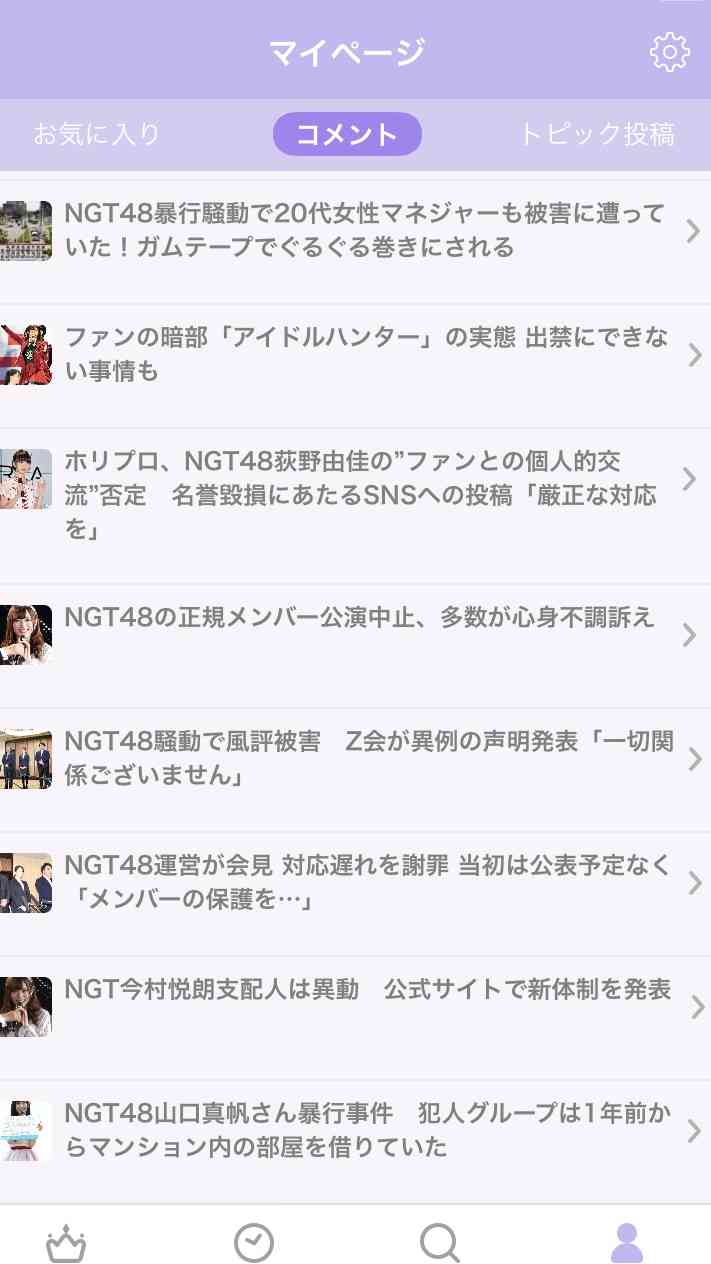711x1264 pixels.
Task: Switch to the お気に入り tab
Action: click(x=96, y=135)
